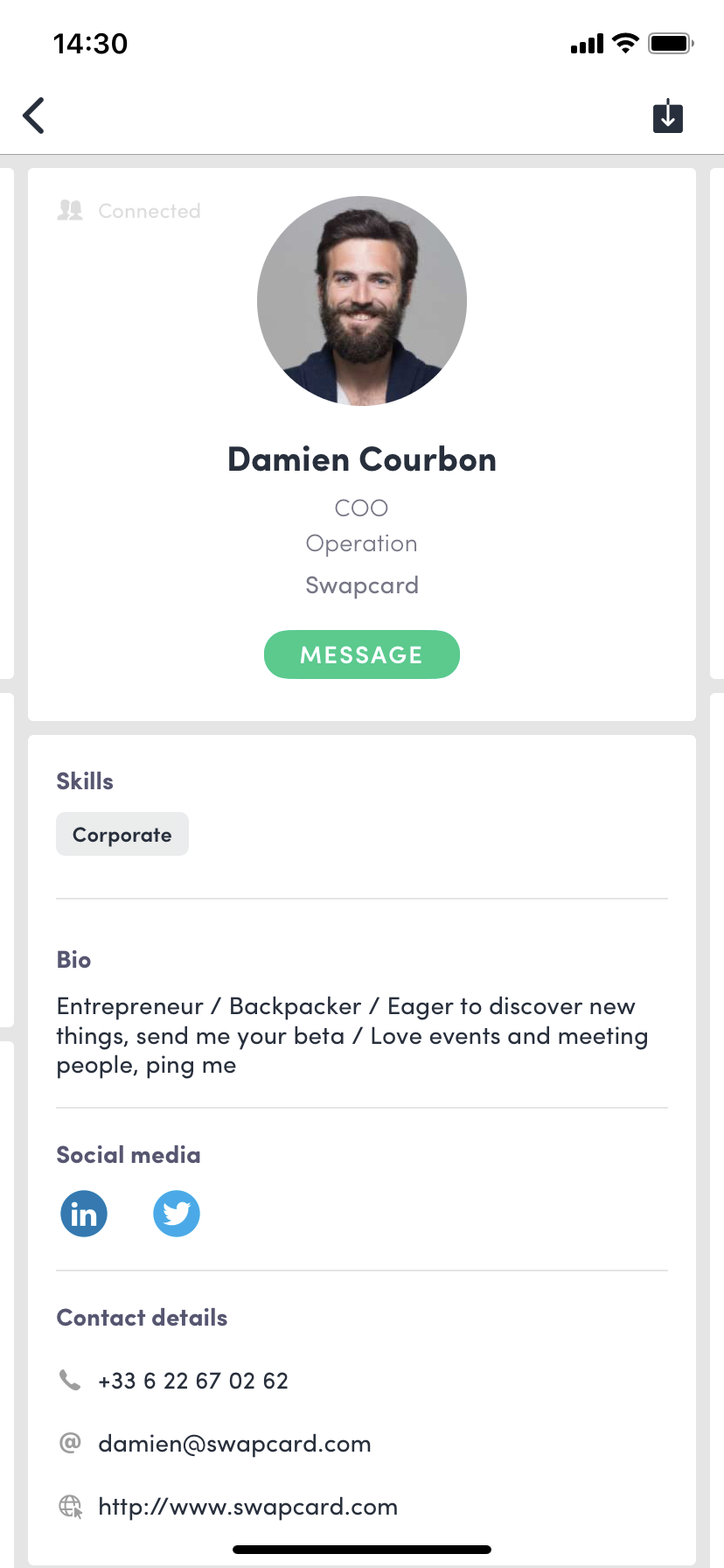Email damien@swapcard.com

point(234,1444)
